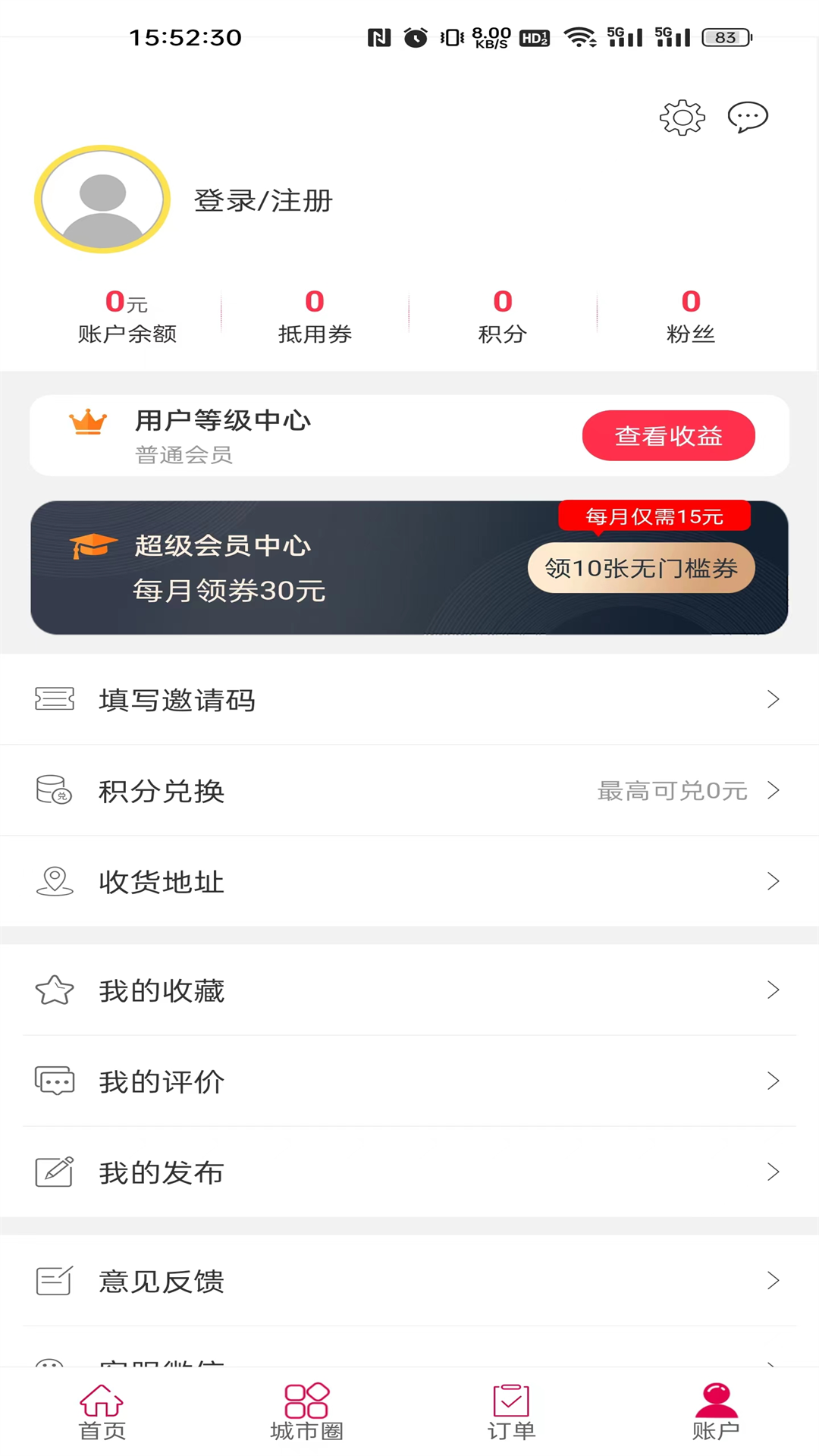Click the 查看收益 button
Image resolution: width=819 pixels, height=1456 pixels.
tap(668, 435)
